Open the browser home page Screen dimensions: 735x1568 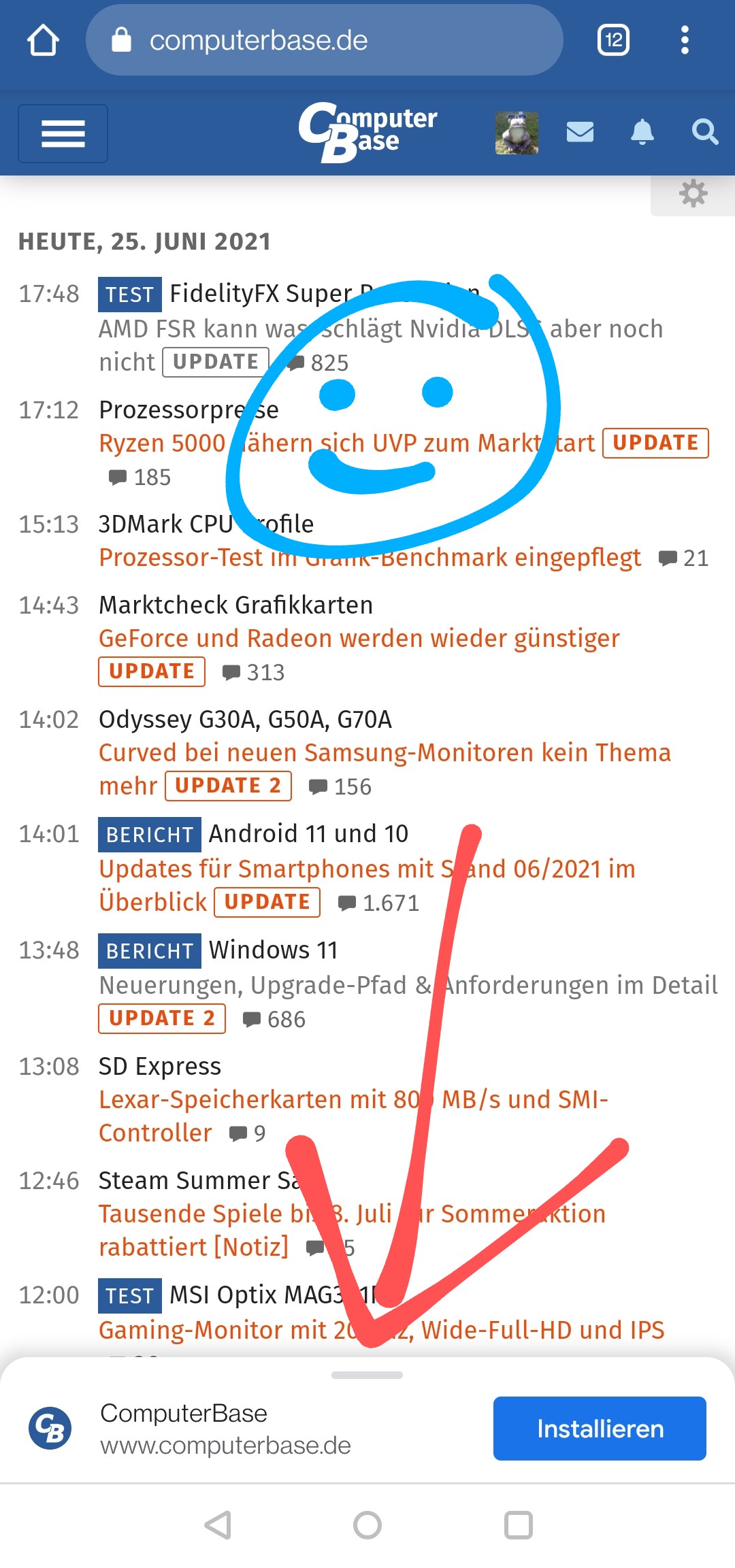pos(43,40)
